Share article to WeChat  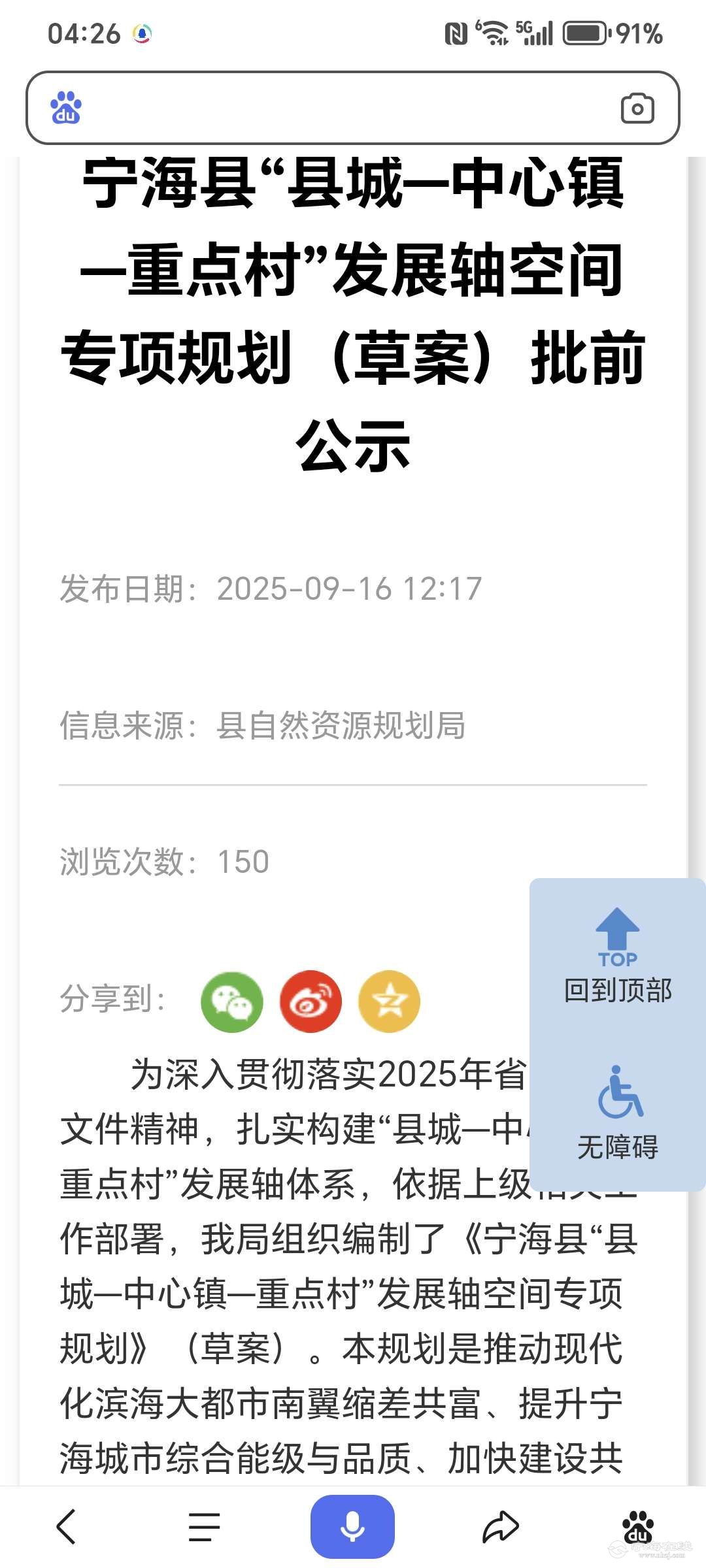[x=232, y=1001]
